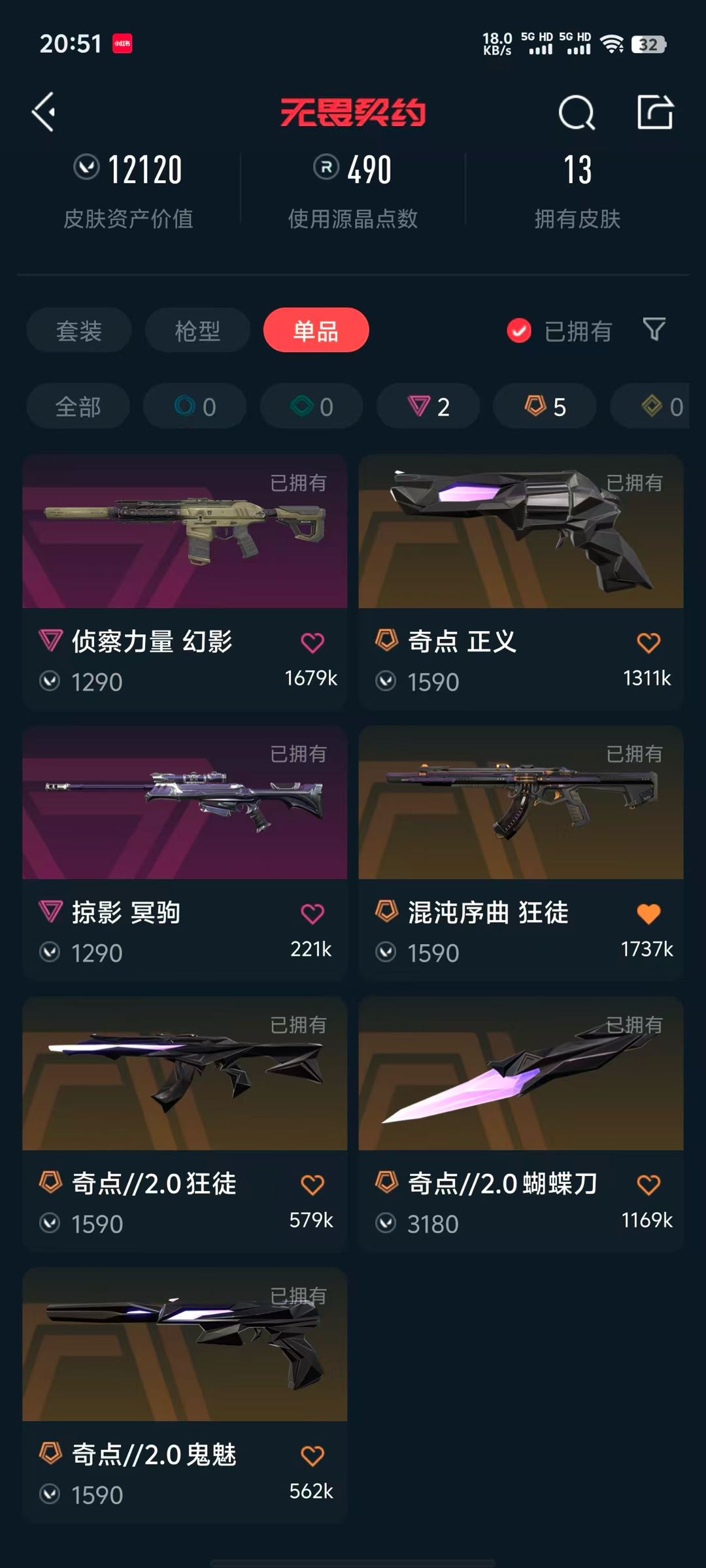Switch to the 套装 tab
Screen dimensions: 706x1568
[79, 331]
